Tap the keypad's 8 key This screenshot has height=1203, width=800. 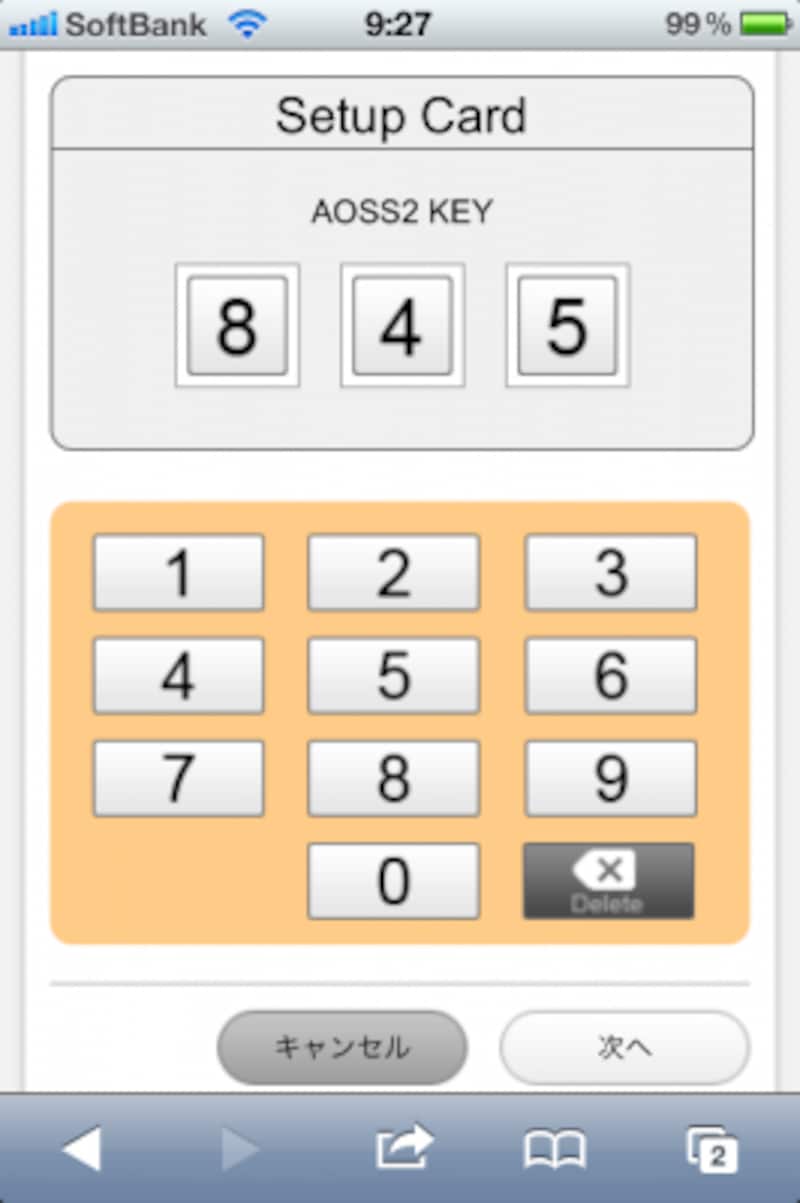point(393,778)
